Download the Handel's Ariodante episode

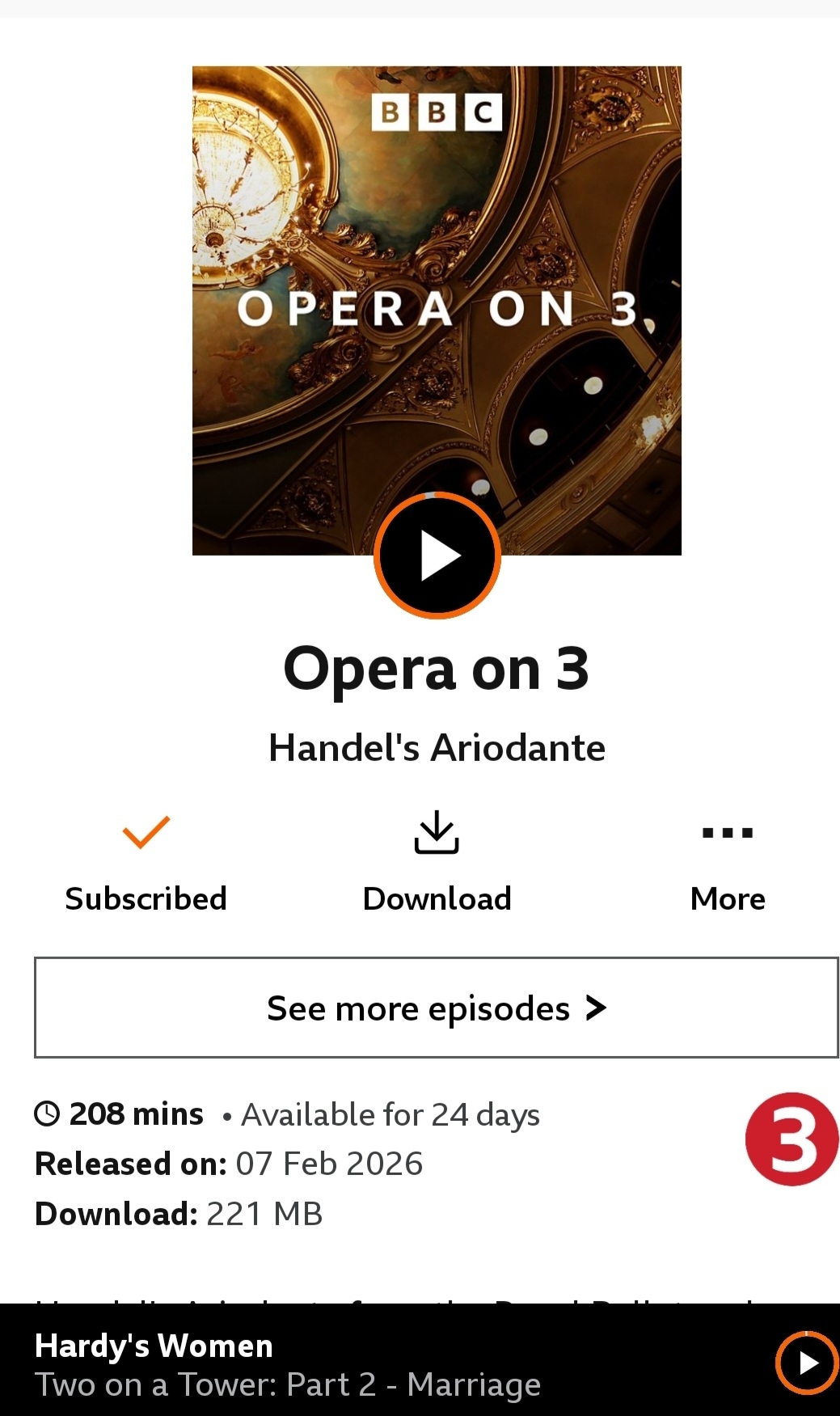(437, 862)
